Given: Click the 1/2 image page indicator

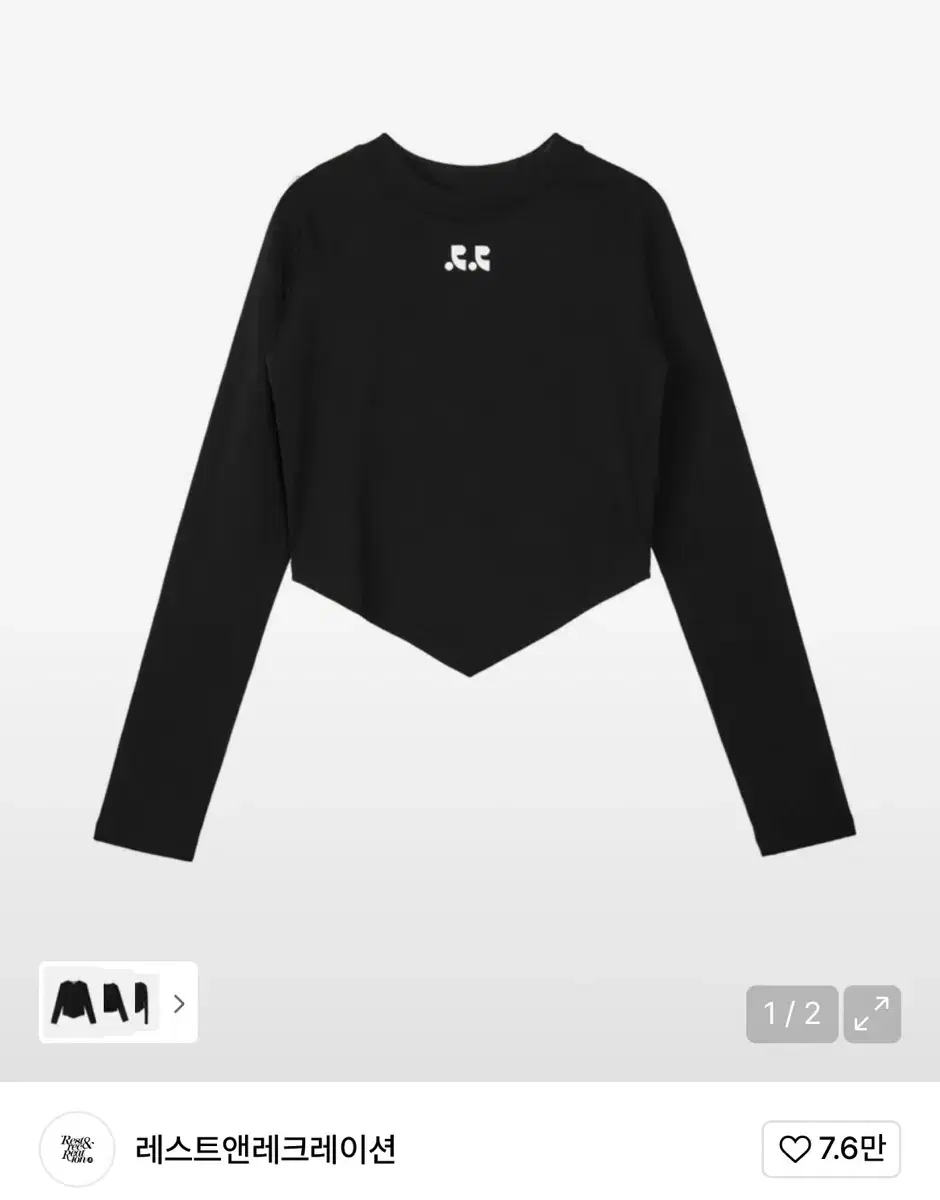Looking at the screenshot, I should (792, 1015).
